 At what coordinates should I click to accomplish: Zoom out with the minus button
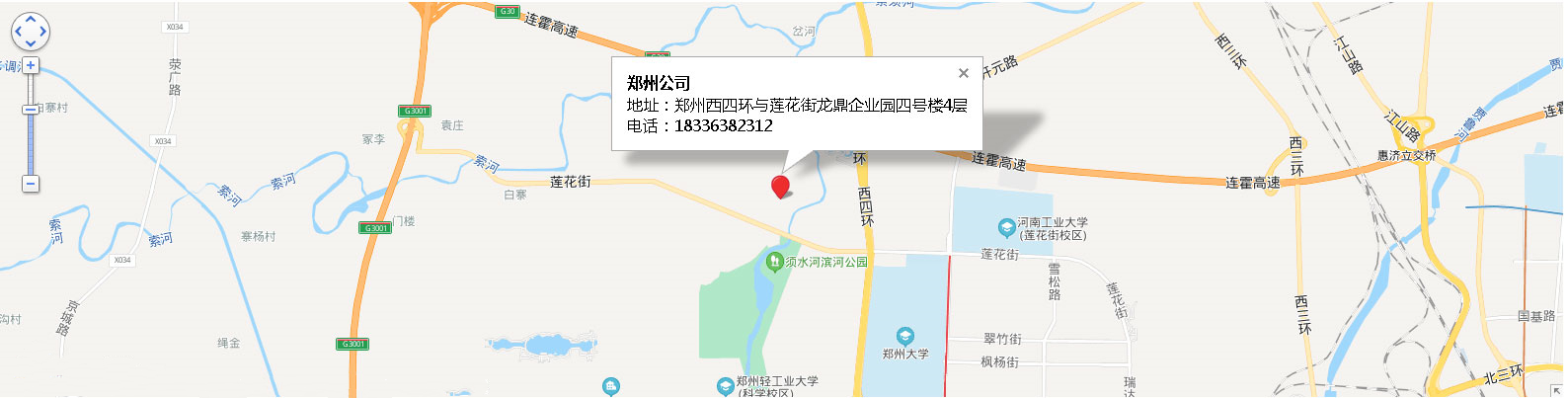[31, 184]
